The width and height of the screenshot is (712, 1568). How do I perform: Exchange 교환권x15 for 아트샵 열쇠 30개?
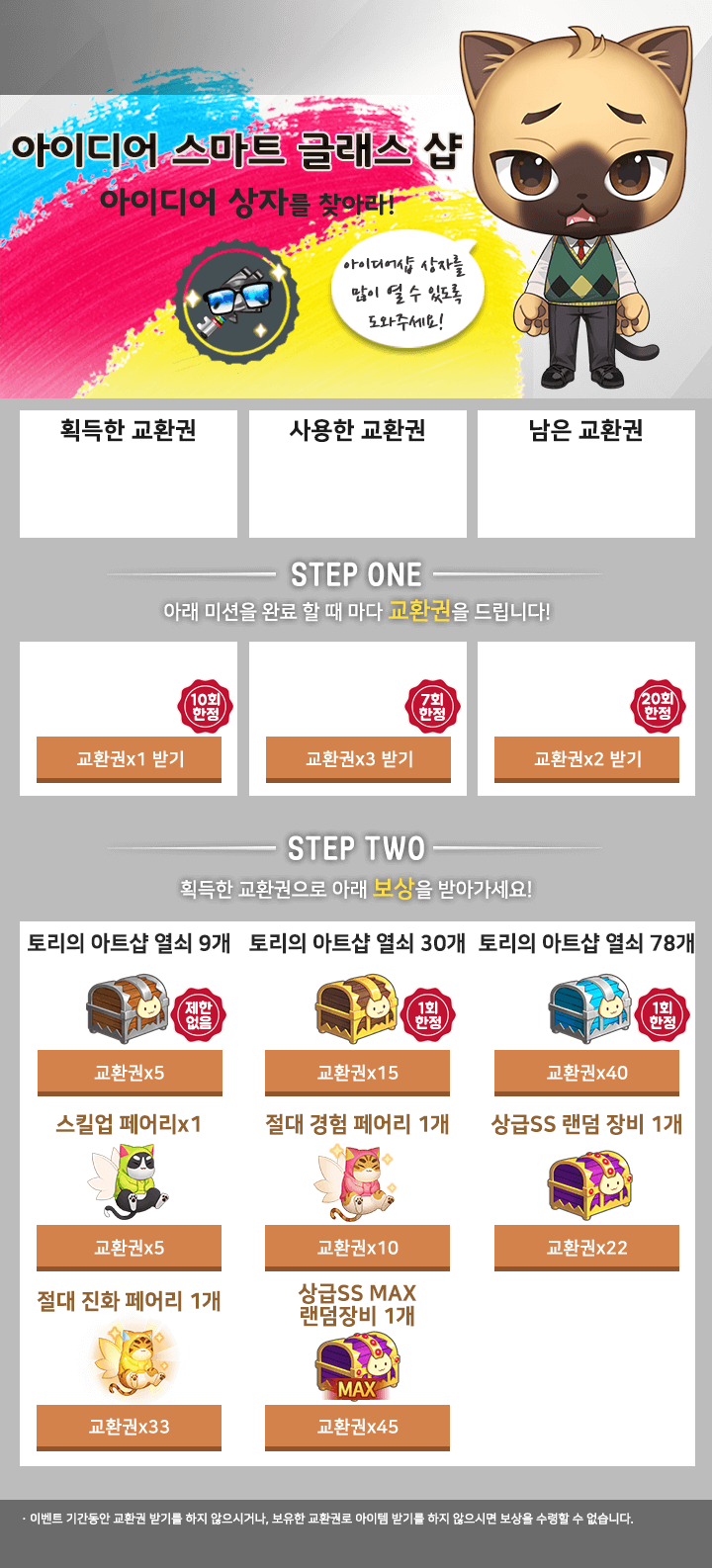point(357,1073)
